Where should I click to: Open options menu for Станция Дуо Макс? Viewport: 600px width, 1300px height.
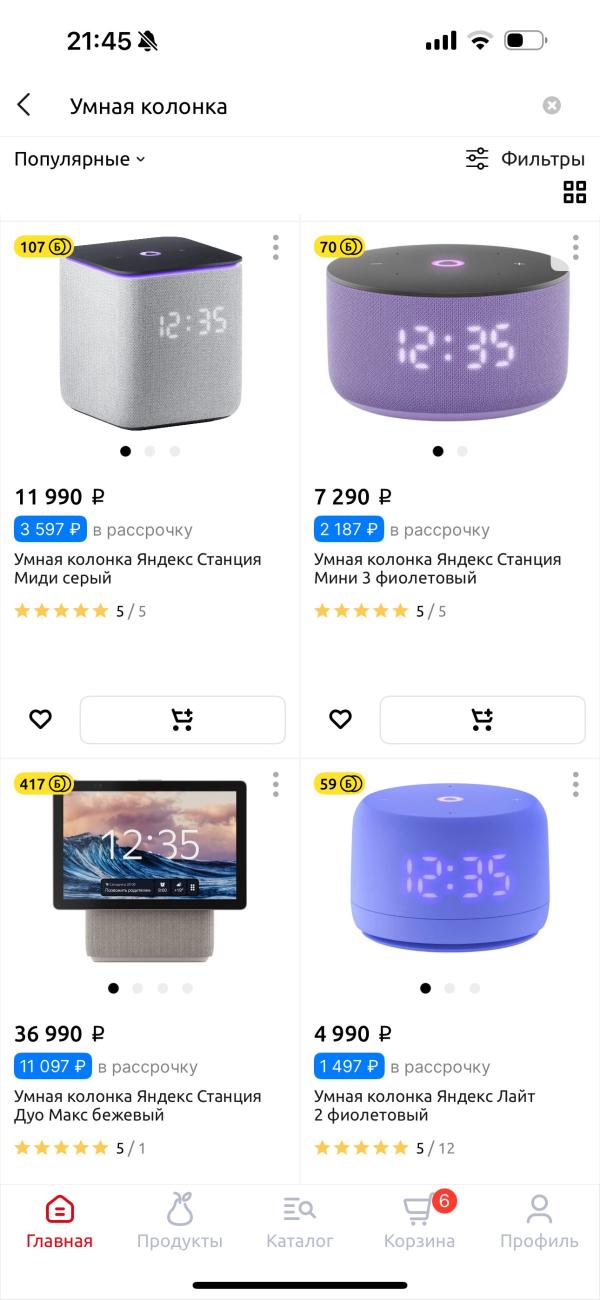tap(276, 784)
